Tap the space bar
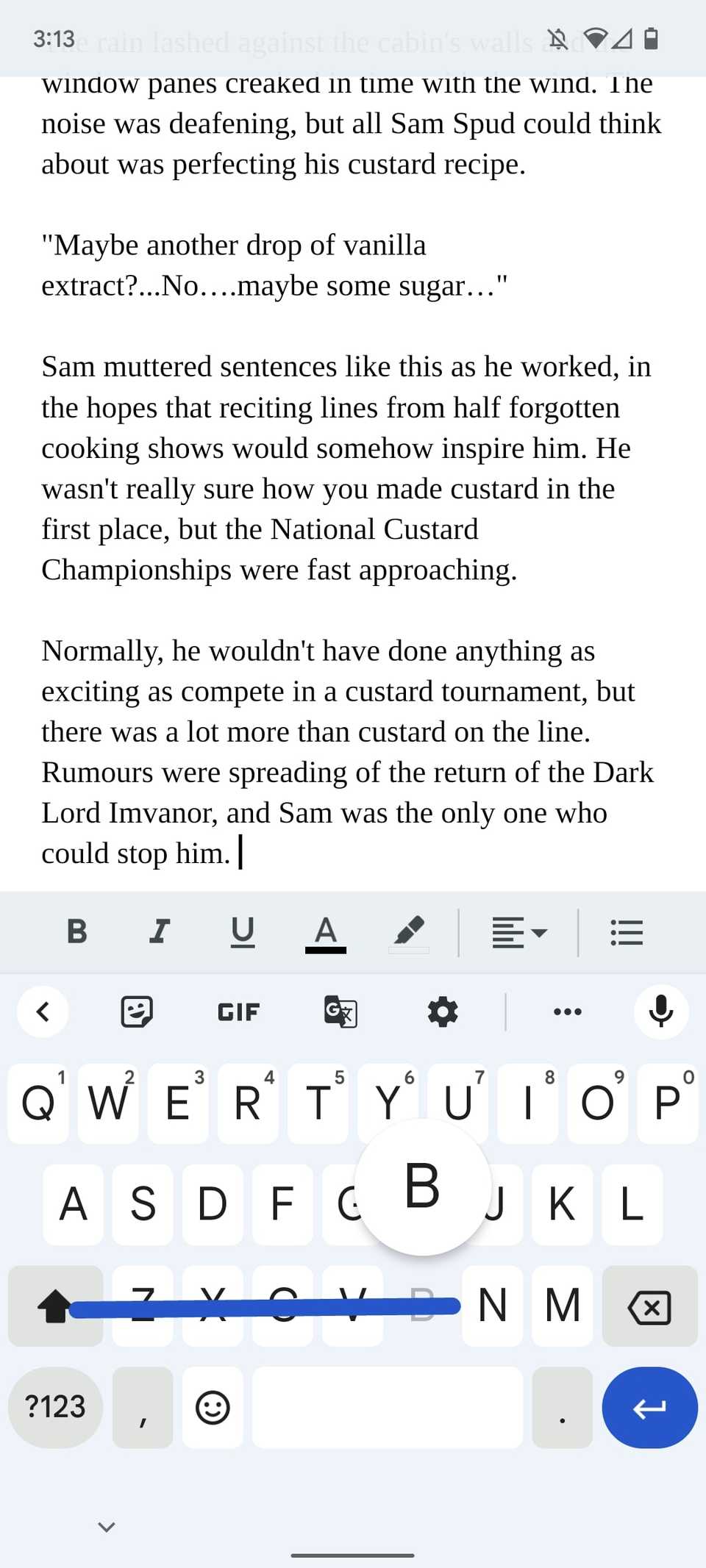 pos(388,1407)
